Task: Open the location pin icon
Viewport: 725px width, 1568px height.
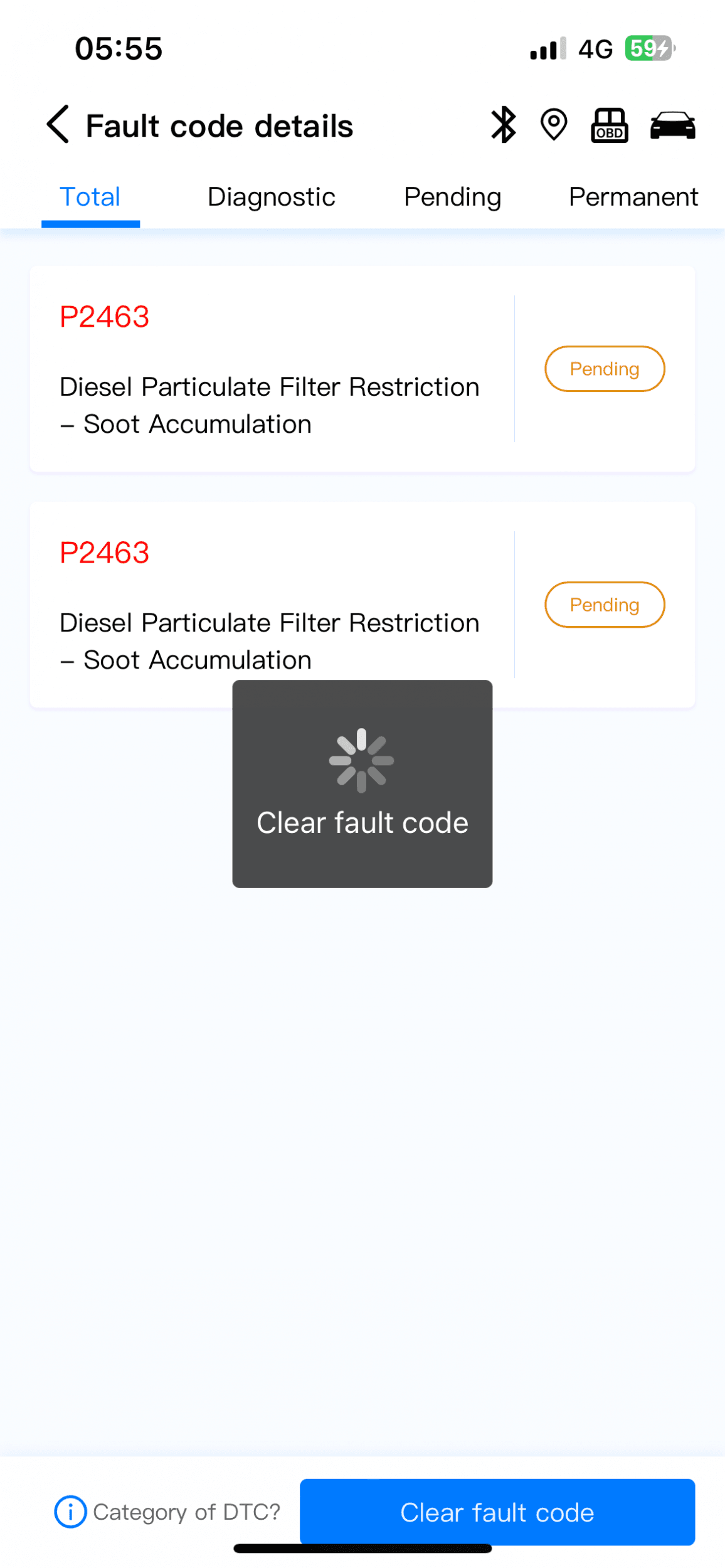Action: click(553, 125)
